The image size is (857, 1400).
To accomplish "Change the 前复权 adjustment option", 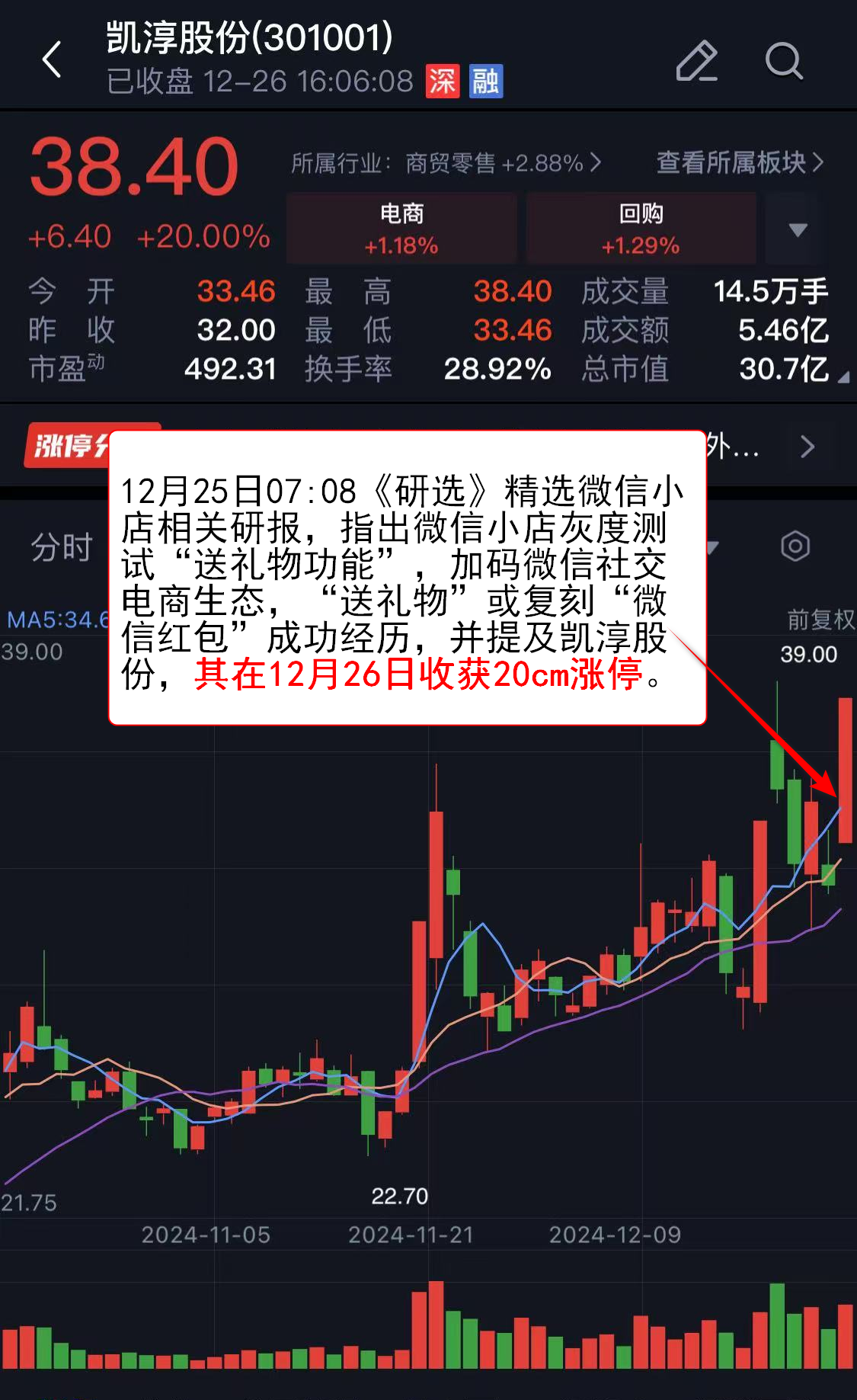I will click(x=820, y=620).
